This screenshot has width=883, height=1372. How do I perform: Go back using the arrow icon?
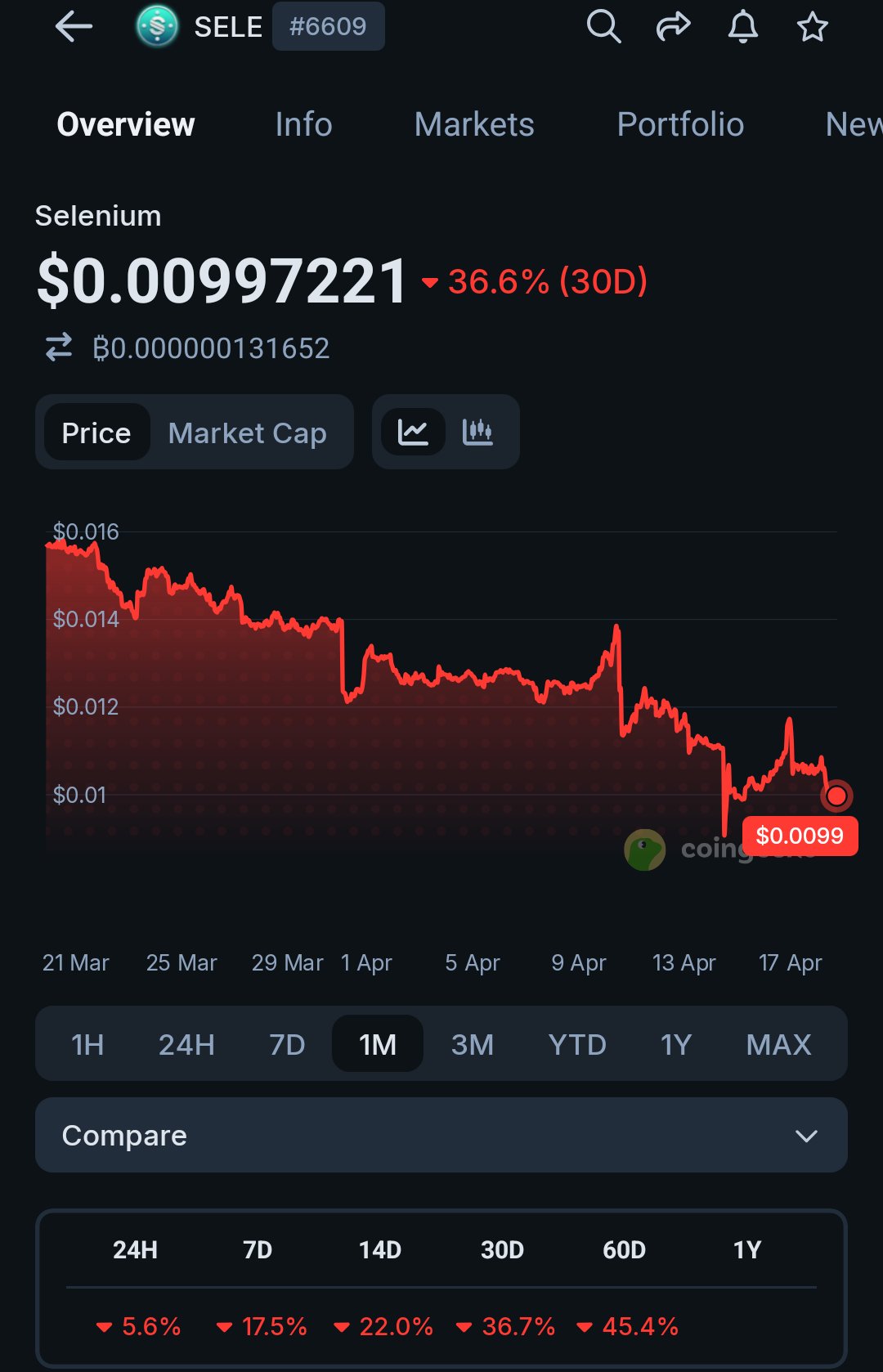(74, 27)
